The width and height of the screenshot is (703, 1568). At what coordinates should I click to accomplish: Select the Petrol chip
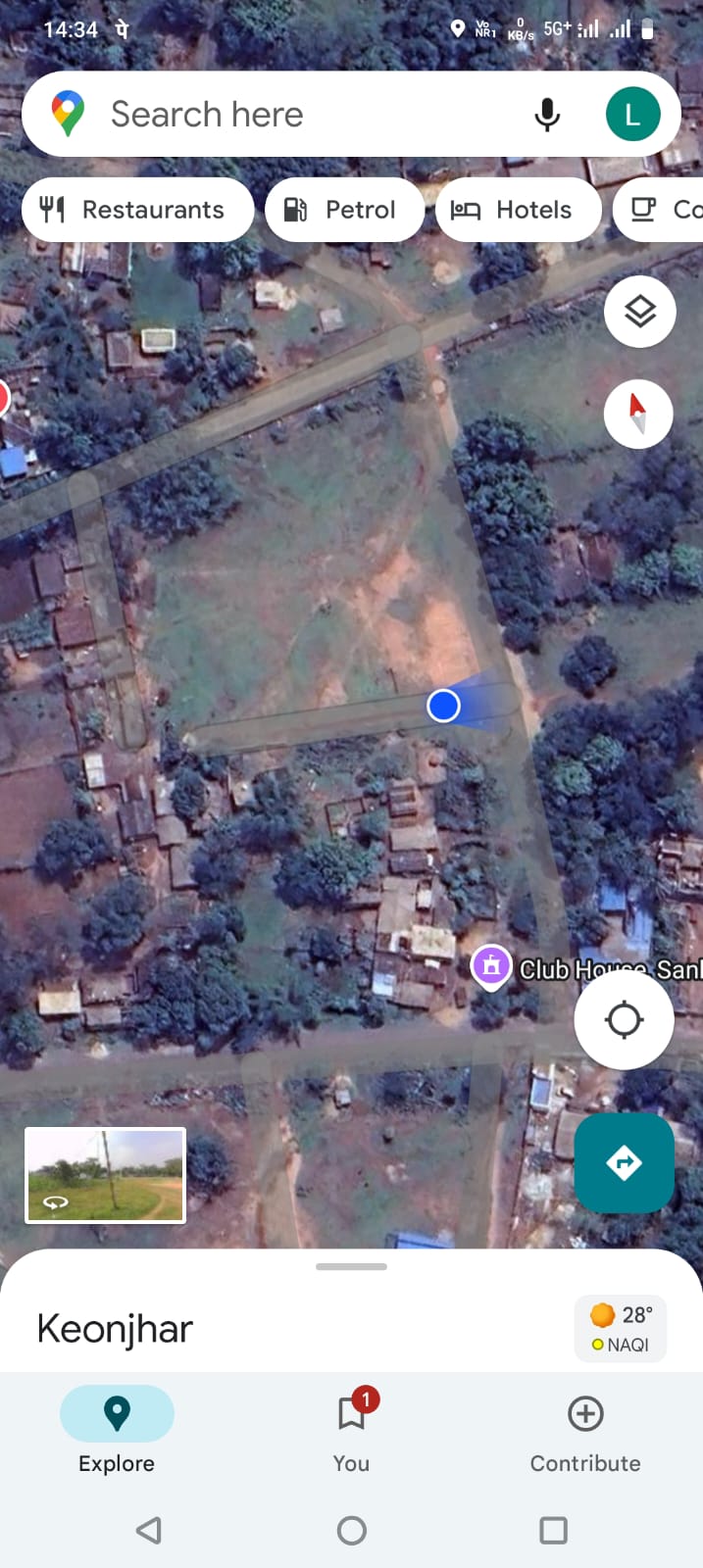[x=343, y=210]
